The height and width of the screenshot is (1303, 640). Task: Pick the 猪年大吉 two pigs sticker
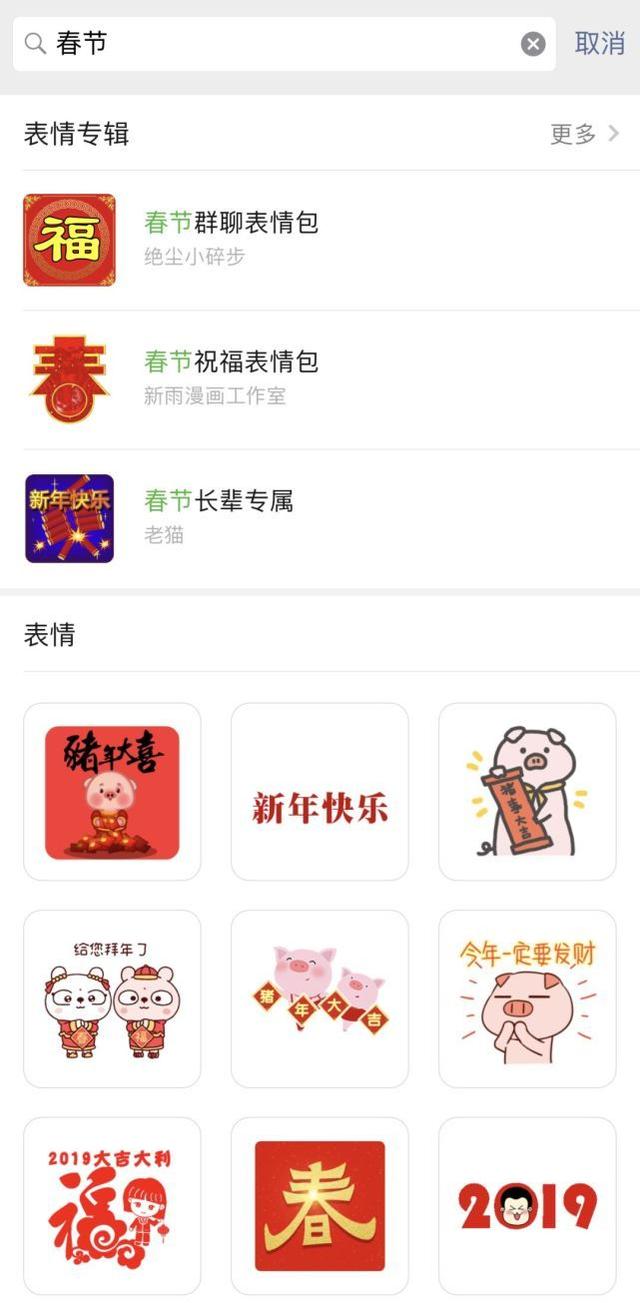(x=320, y=999)
